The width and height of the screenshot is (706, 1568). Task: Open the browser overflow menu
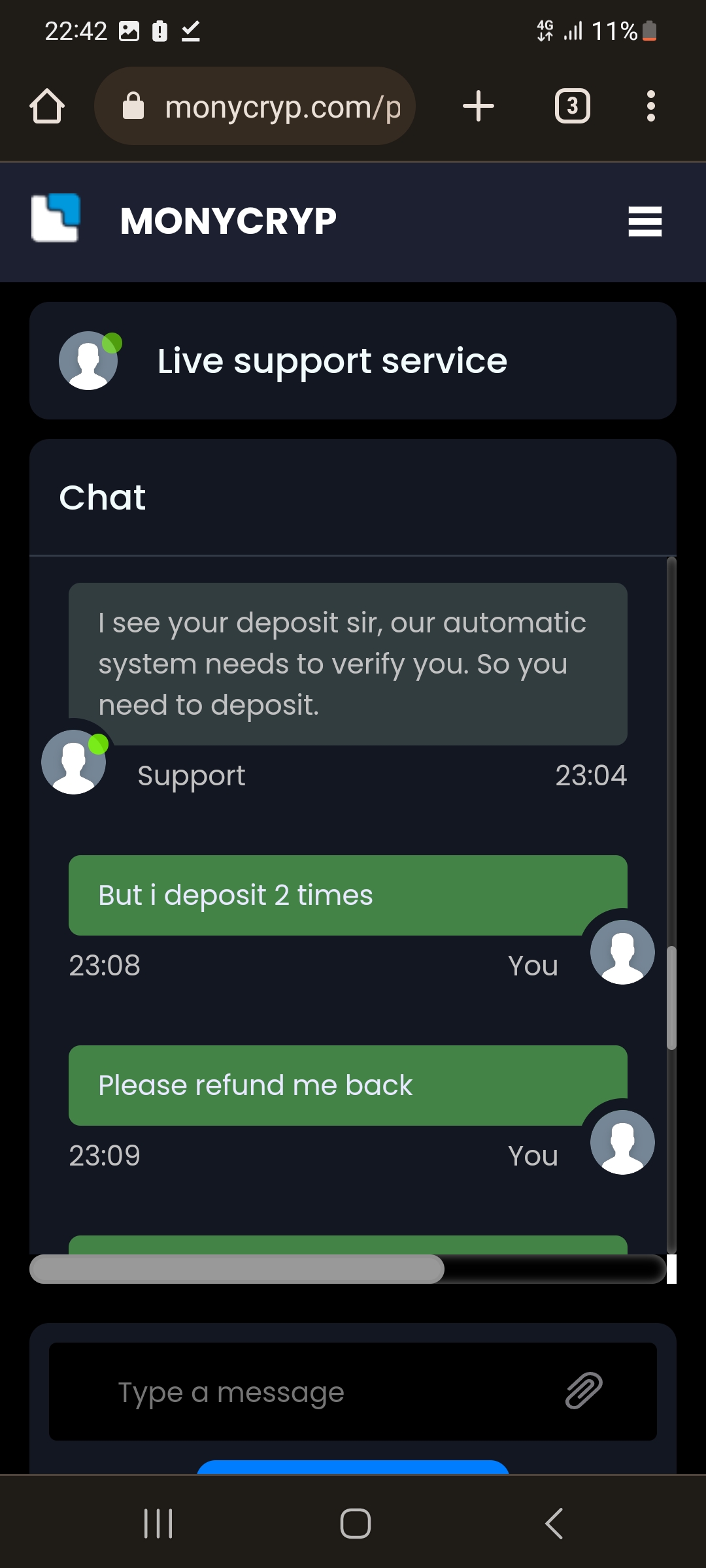pos(650,106)
